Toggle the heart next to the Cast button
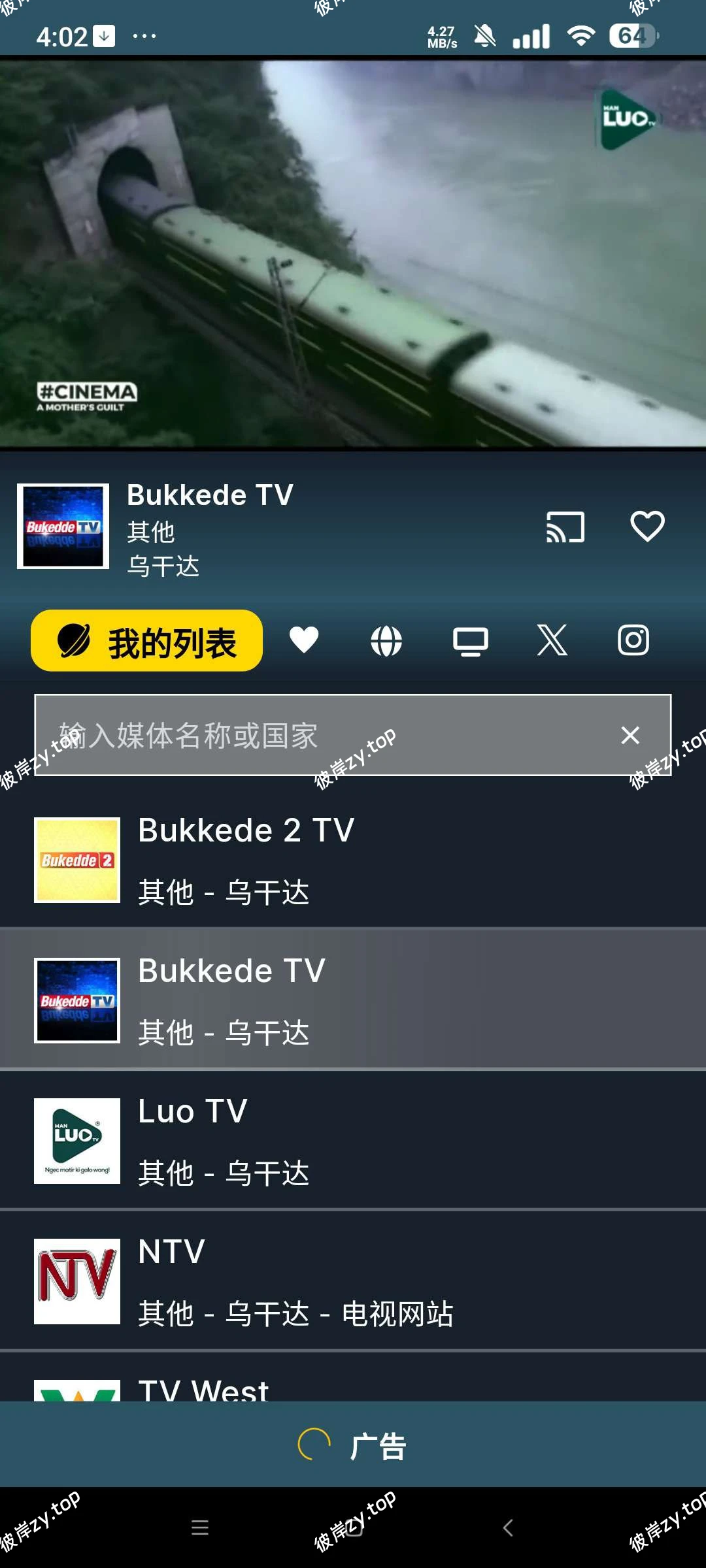 pos(646,527)
